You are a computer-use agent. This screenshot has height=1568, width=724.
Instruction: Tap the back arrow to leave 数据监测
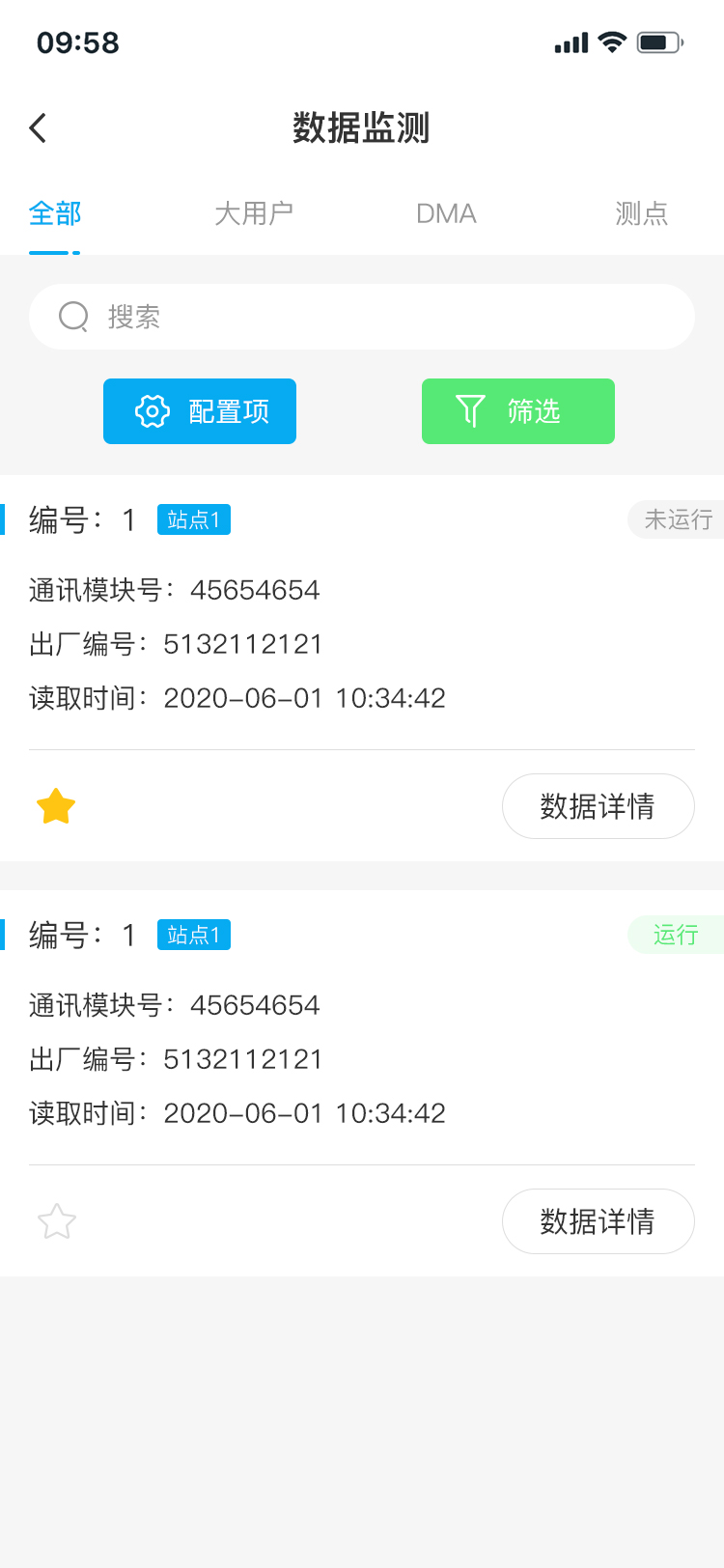[x=37, y=127]
